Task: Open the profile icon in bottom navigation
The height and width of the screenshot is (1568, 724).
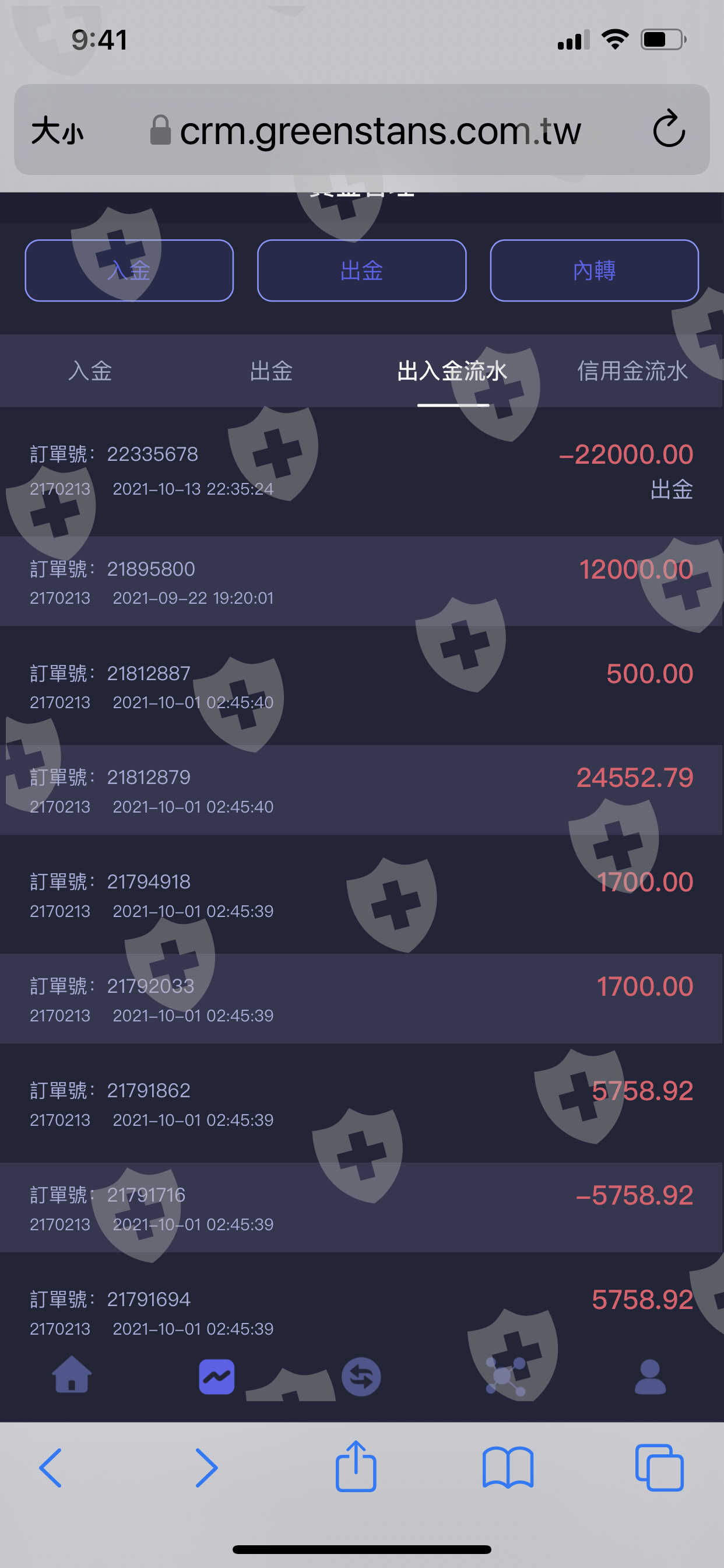Action: (x=651, y=1376)
